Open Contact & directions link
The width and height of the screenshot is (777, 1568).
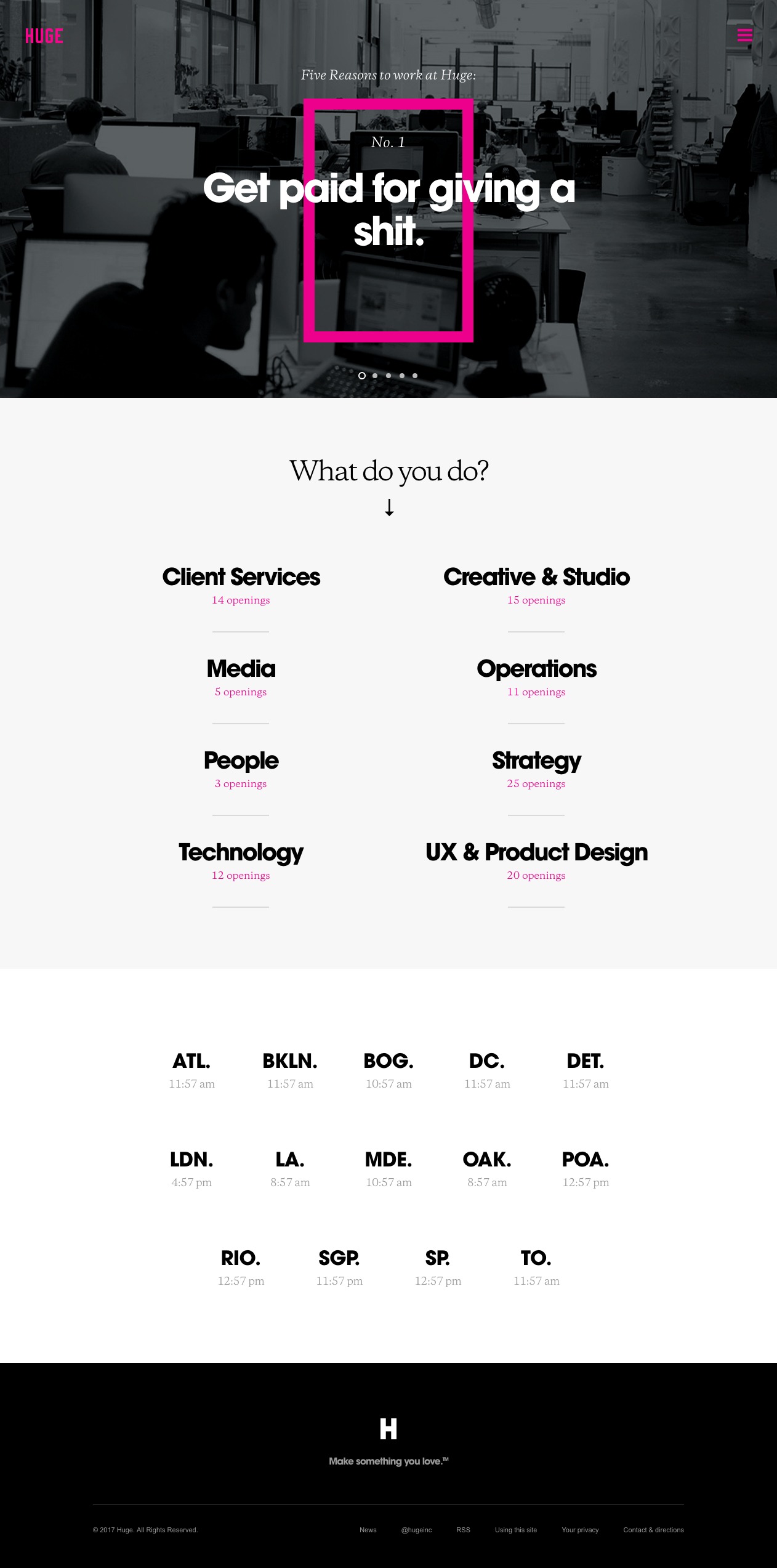click(x=653, y=1530)
